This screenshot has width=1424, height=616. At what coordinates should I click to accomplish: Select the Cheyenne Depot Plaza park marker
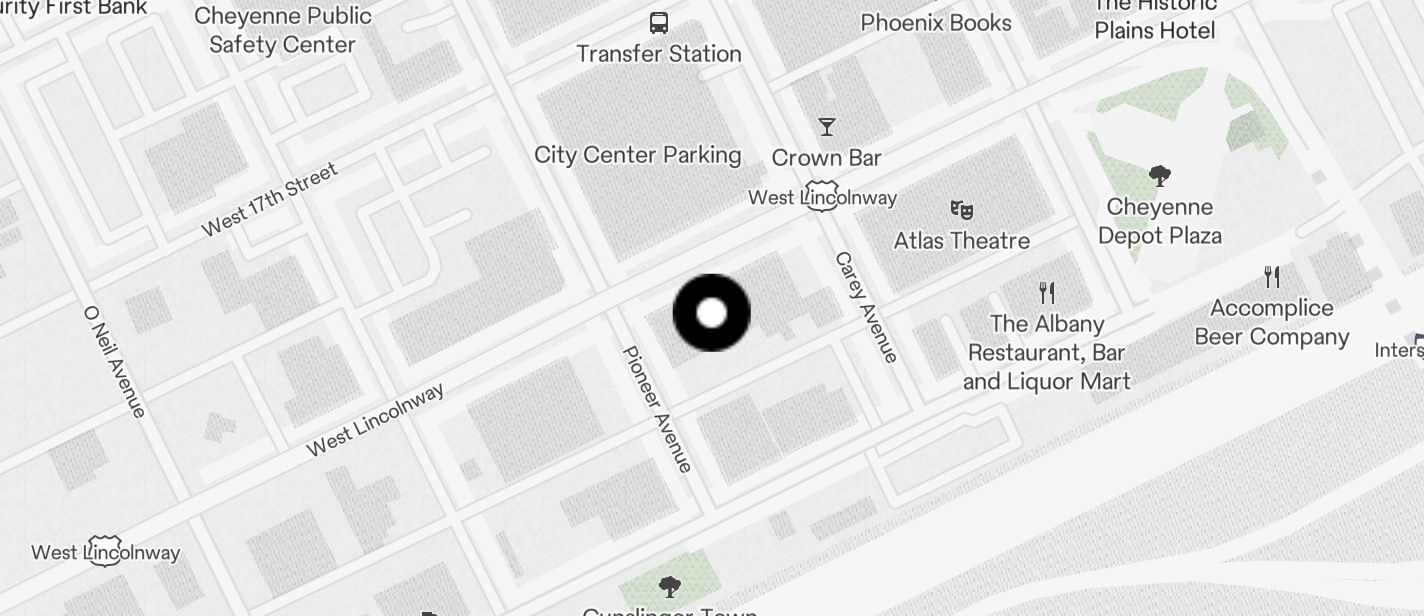tap(1159, 178)
